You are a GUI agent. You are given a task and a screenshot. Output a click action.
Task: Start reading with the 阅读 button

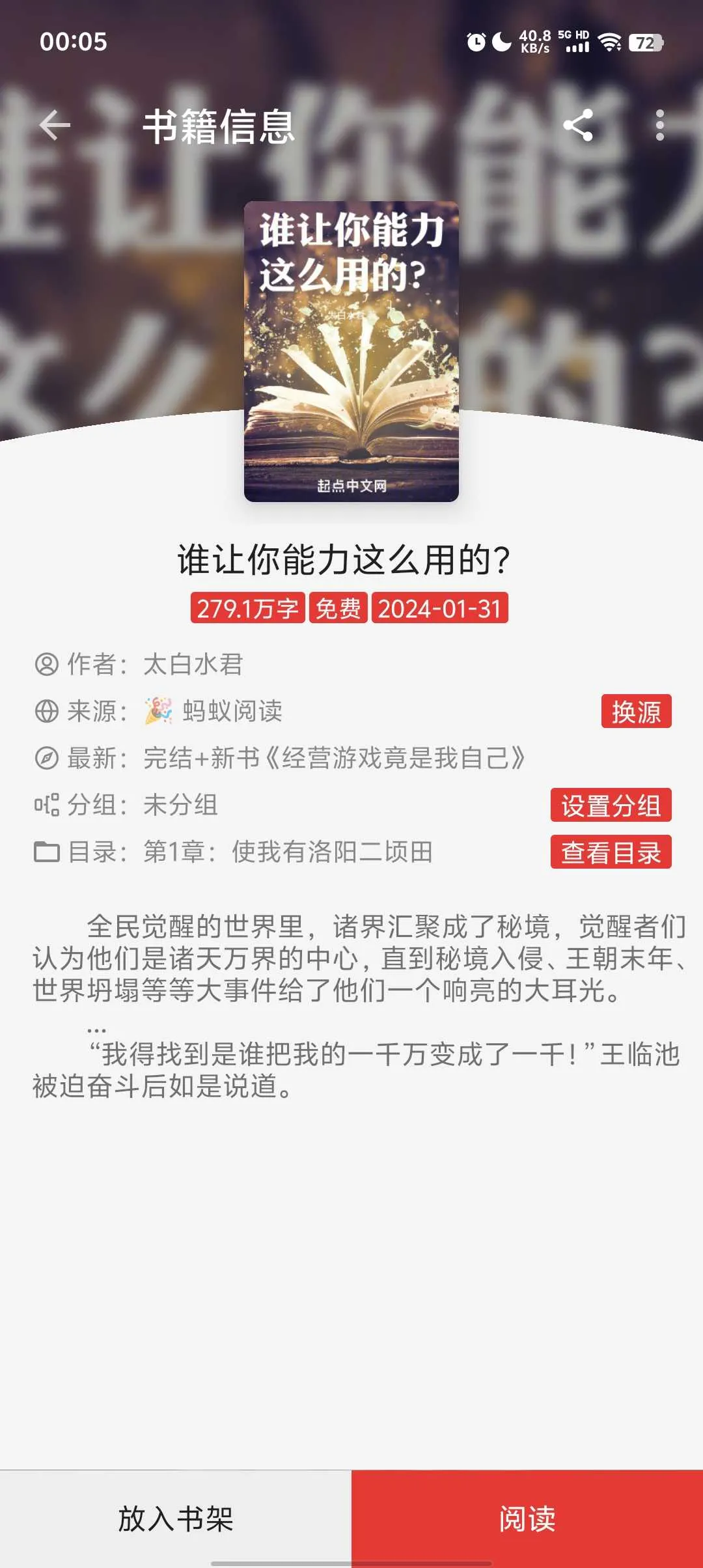527,1519
